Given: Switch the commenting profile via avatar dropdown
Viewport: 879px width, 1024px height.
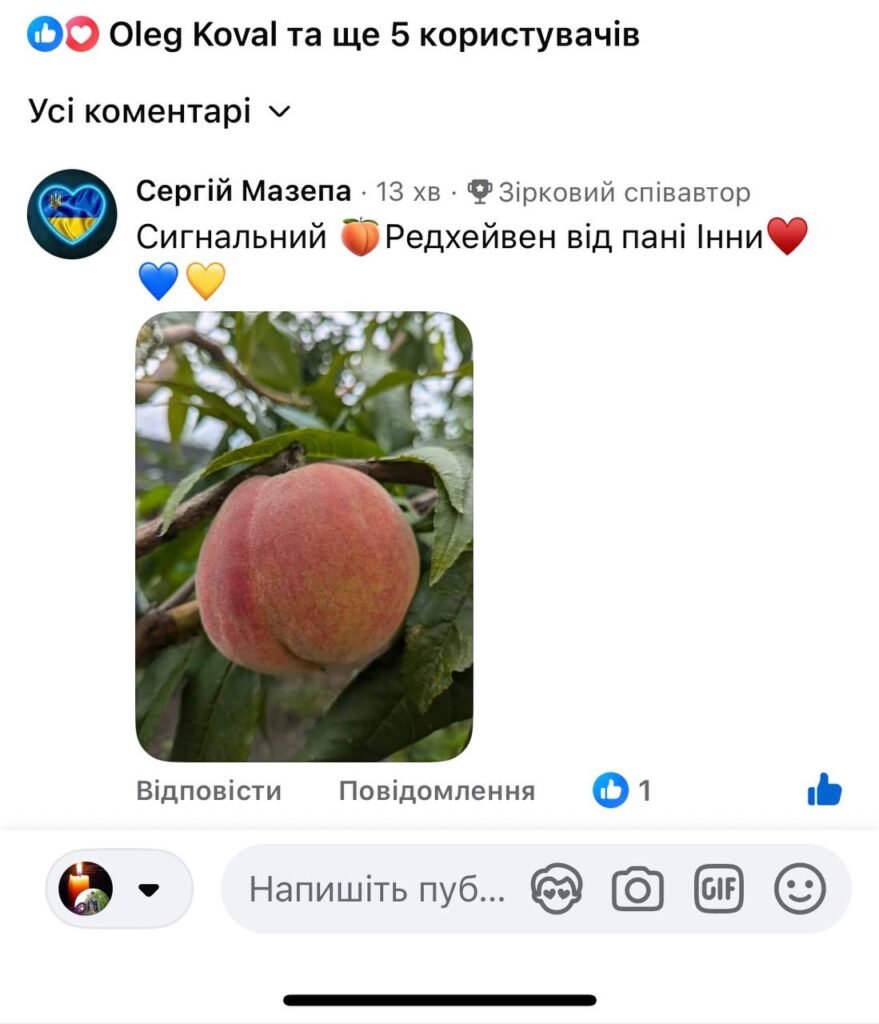Looking at the screenshot, I should (x=119, y=888).
